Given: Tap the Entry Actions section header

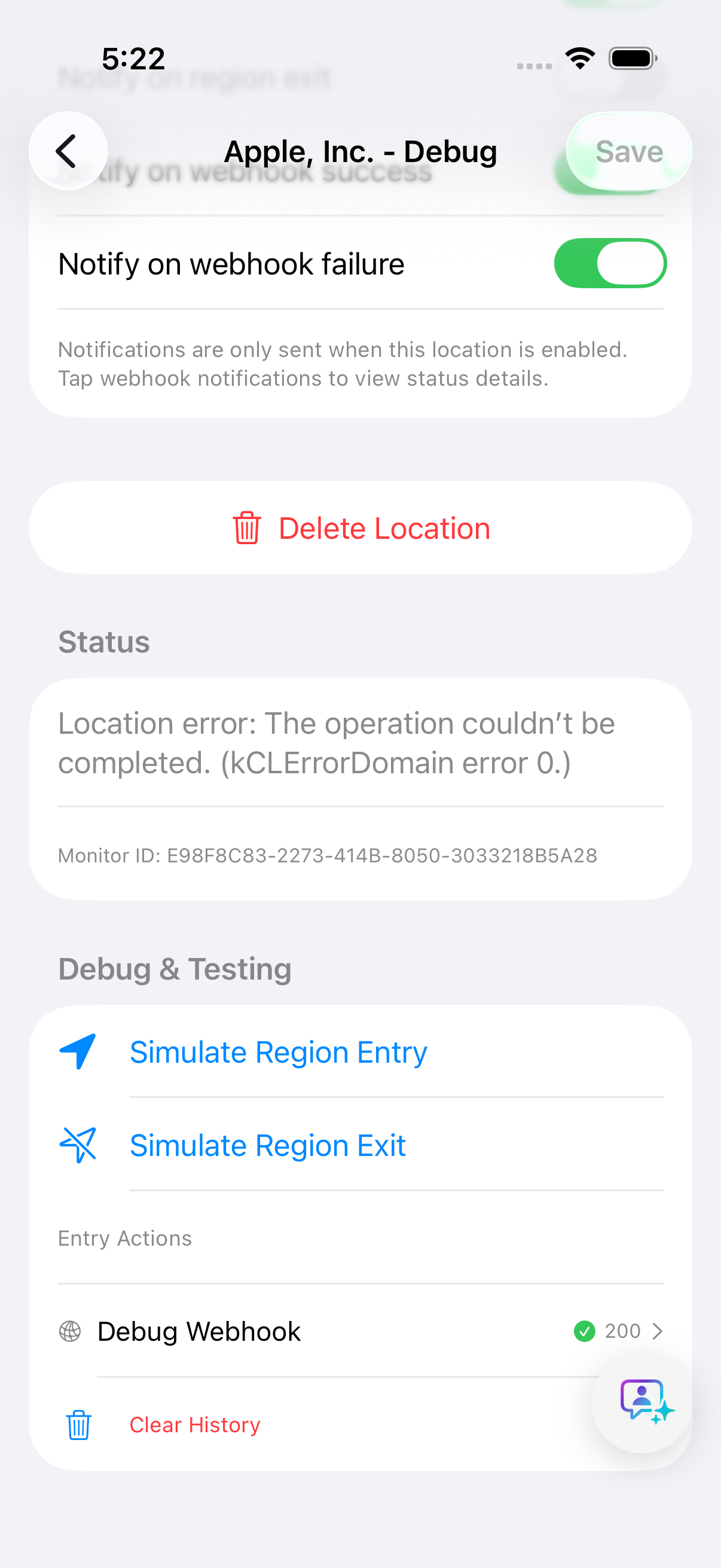Looking at the screenshot, I should [124, 1237].
